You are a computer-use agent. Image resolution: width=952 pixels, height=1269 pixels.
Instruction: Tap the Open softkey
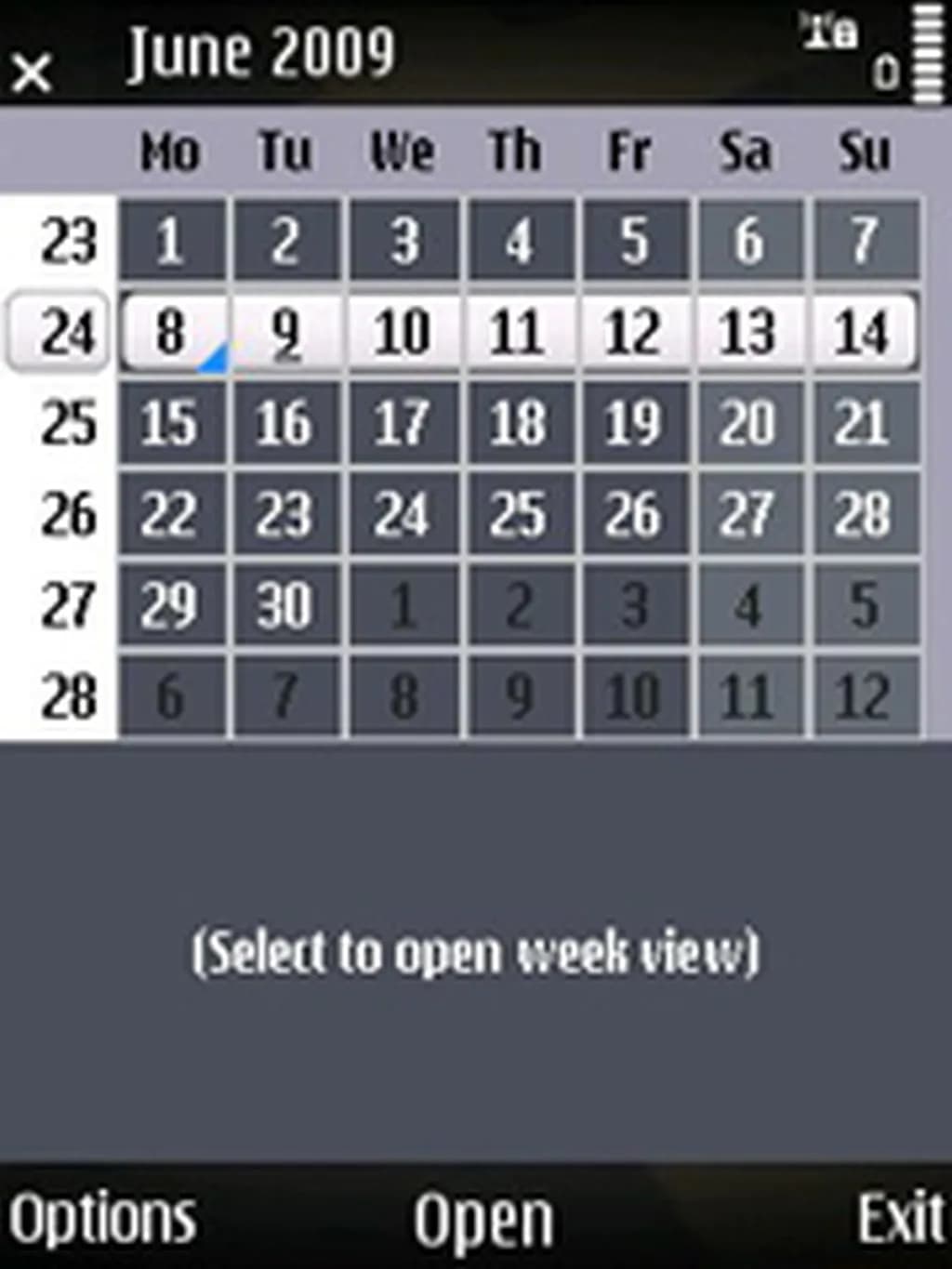click(x=483, y=1220)
